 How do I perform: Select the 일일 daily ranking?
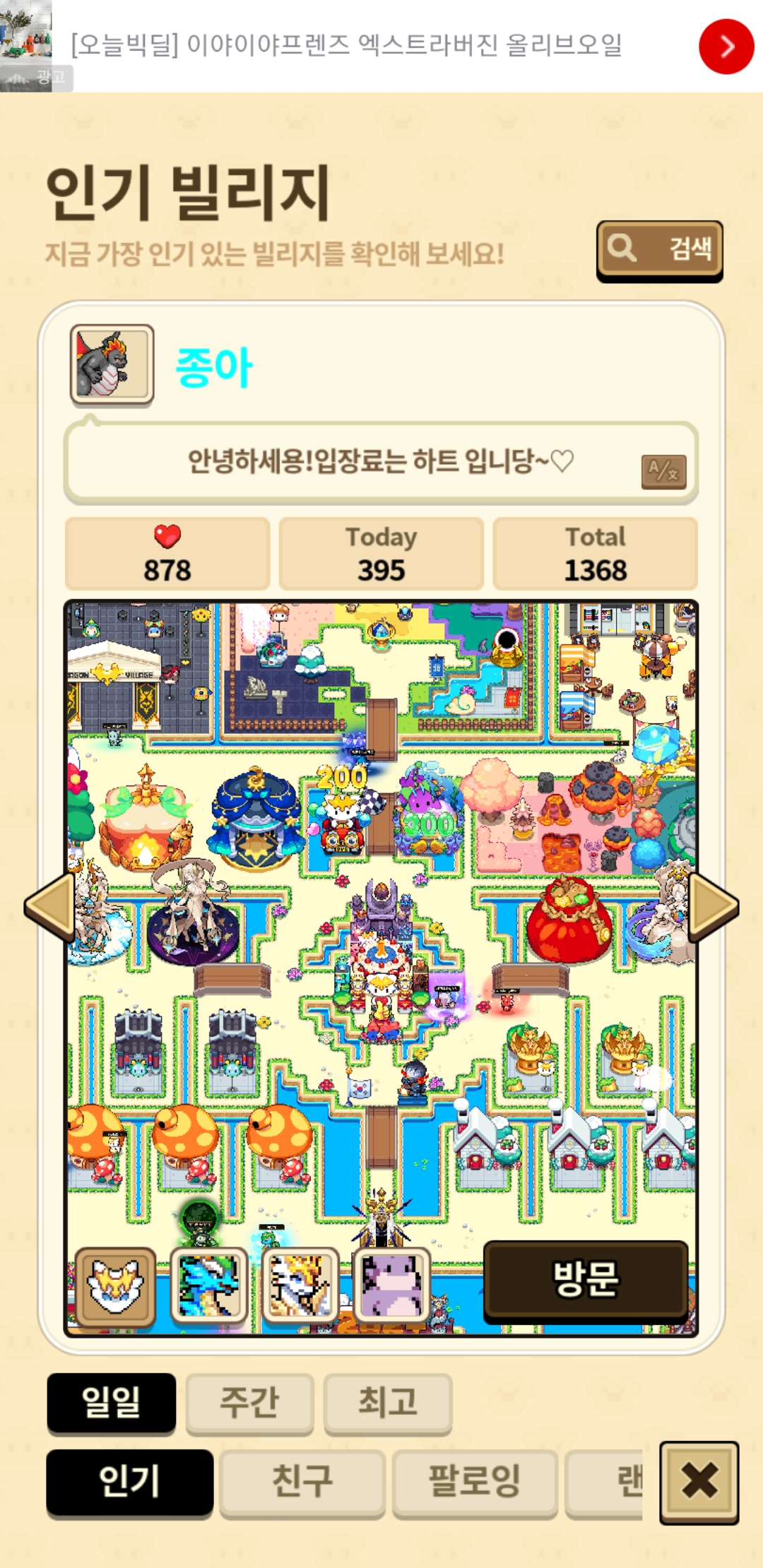point(112,1403)
